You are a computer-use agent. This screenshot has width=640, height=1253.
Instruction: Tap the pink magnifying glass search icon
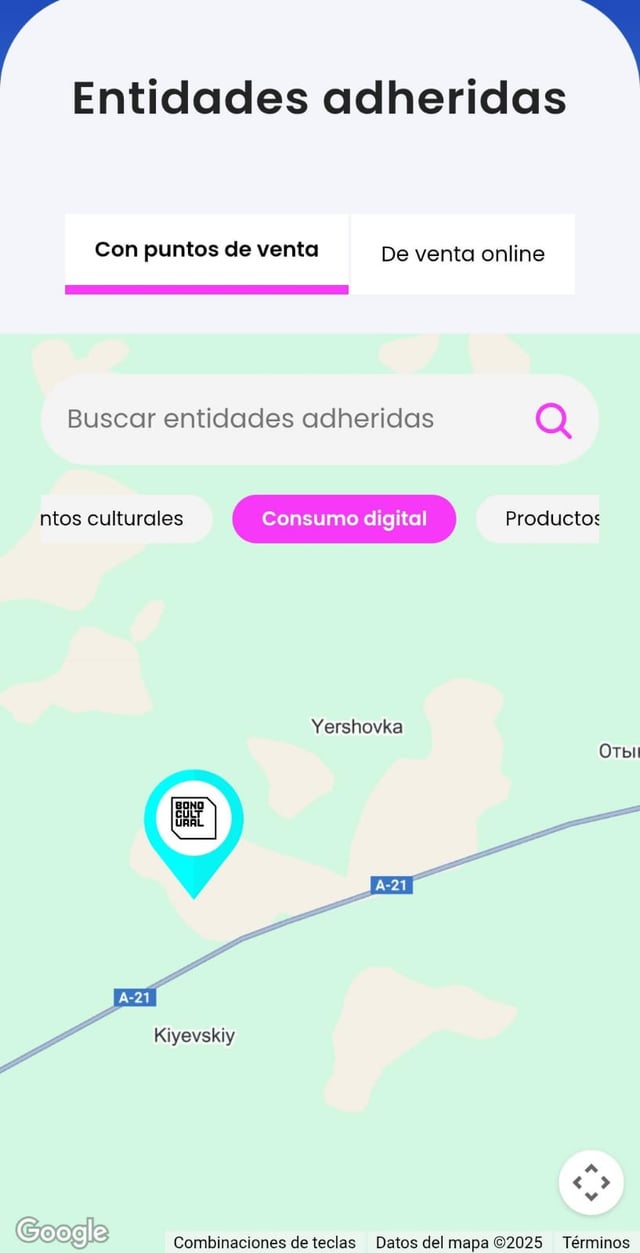click(553, 420)
